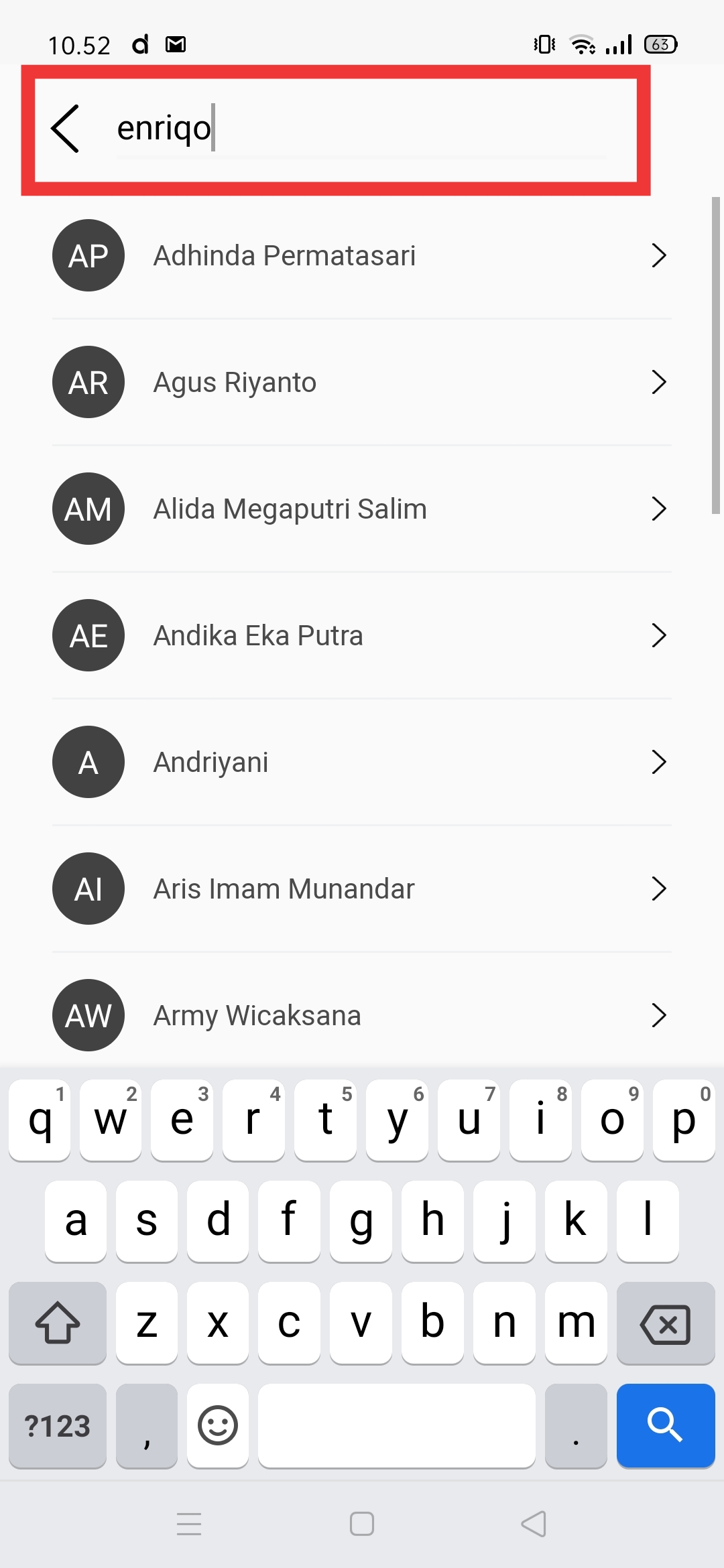Open the emoji keyboard
This screenshot has width=724, height=1568.
coord(218,1425)
